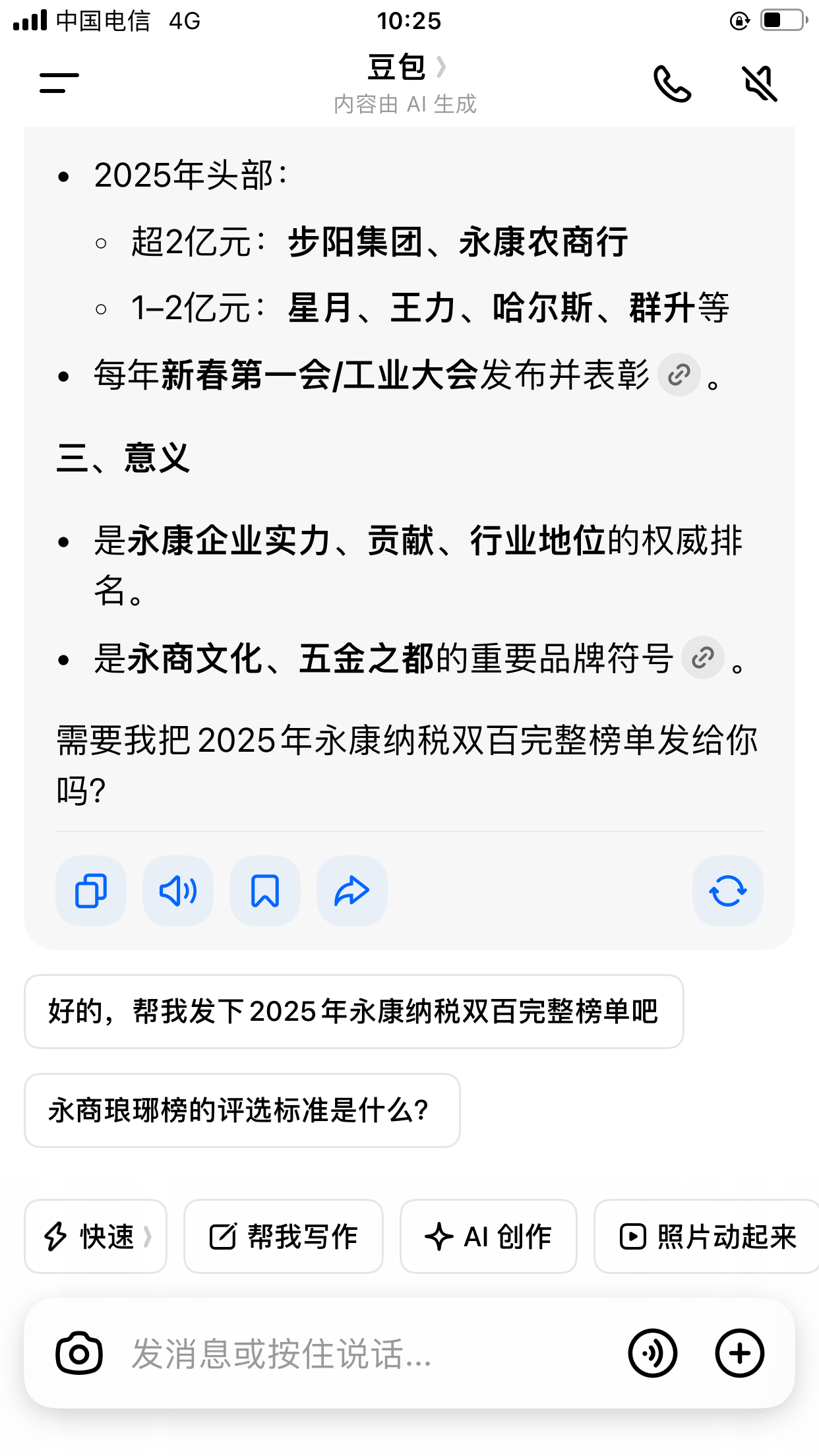The height and width of the screenshot is (1456, 819).
Task: Bookmark this AI reply
Action: point(265,891)
